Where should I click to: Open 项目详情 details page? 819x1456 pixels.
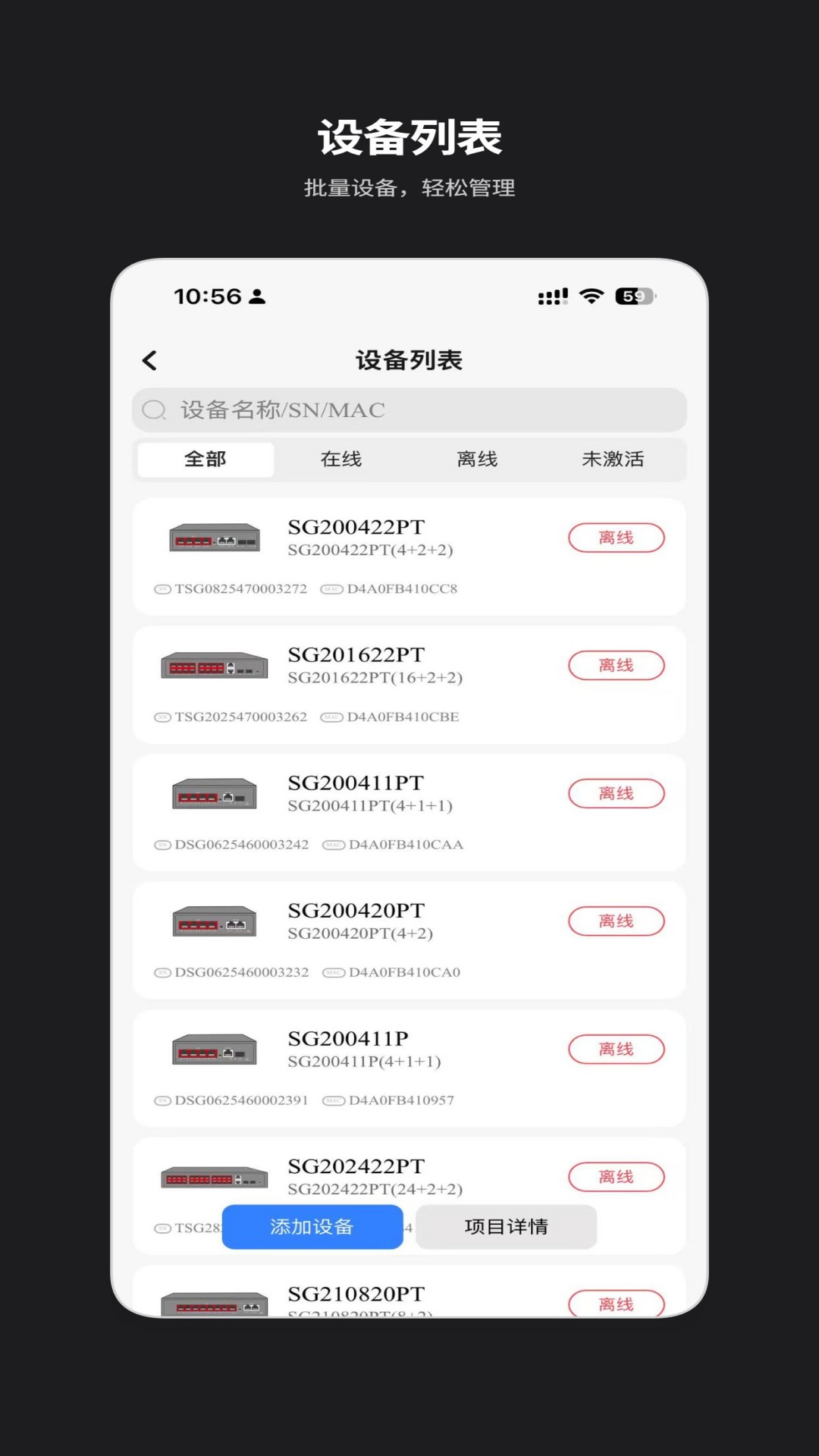(507, 1226)
